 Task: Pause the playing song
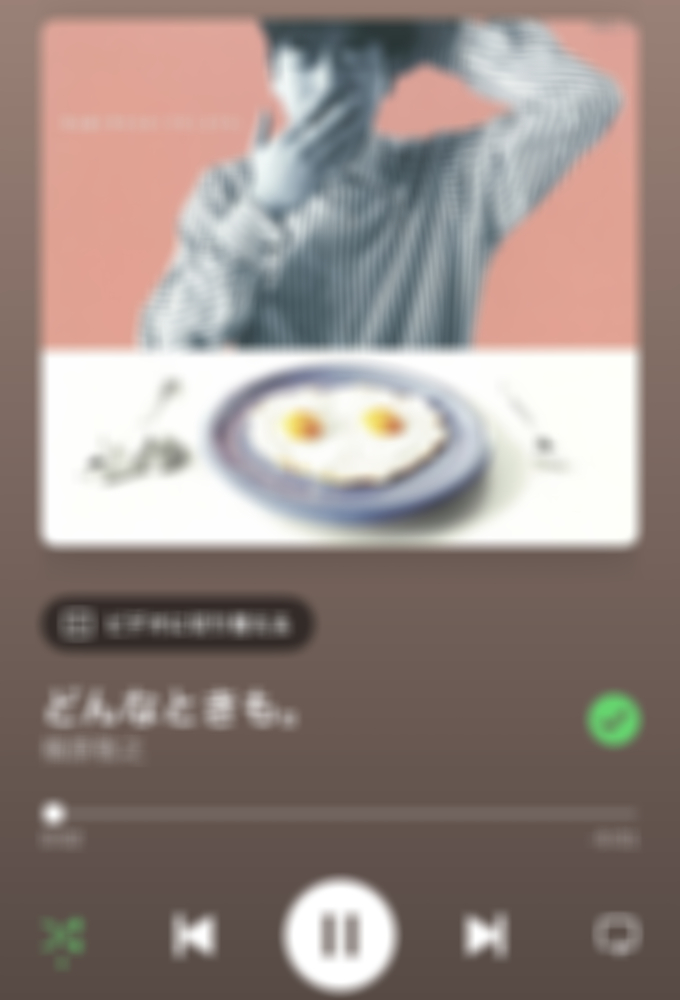pos(340,935)
